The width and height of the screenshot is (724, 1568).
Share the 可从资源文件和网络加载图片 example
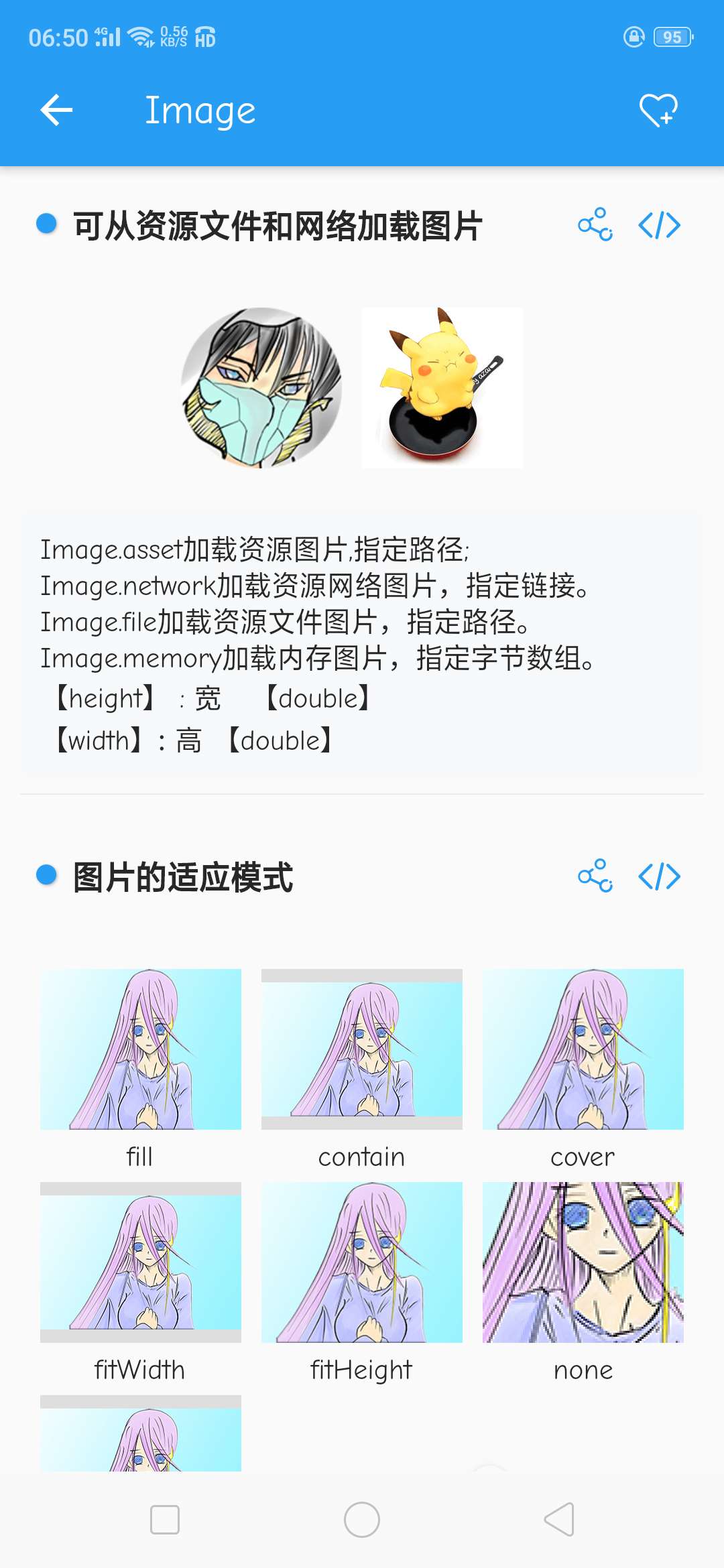click(x=595, y=224)
